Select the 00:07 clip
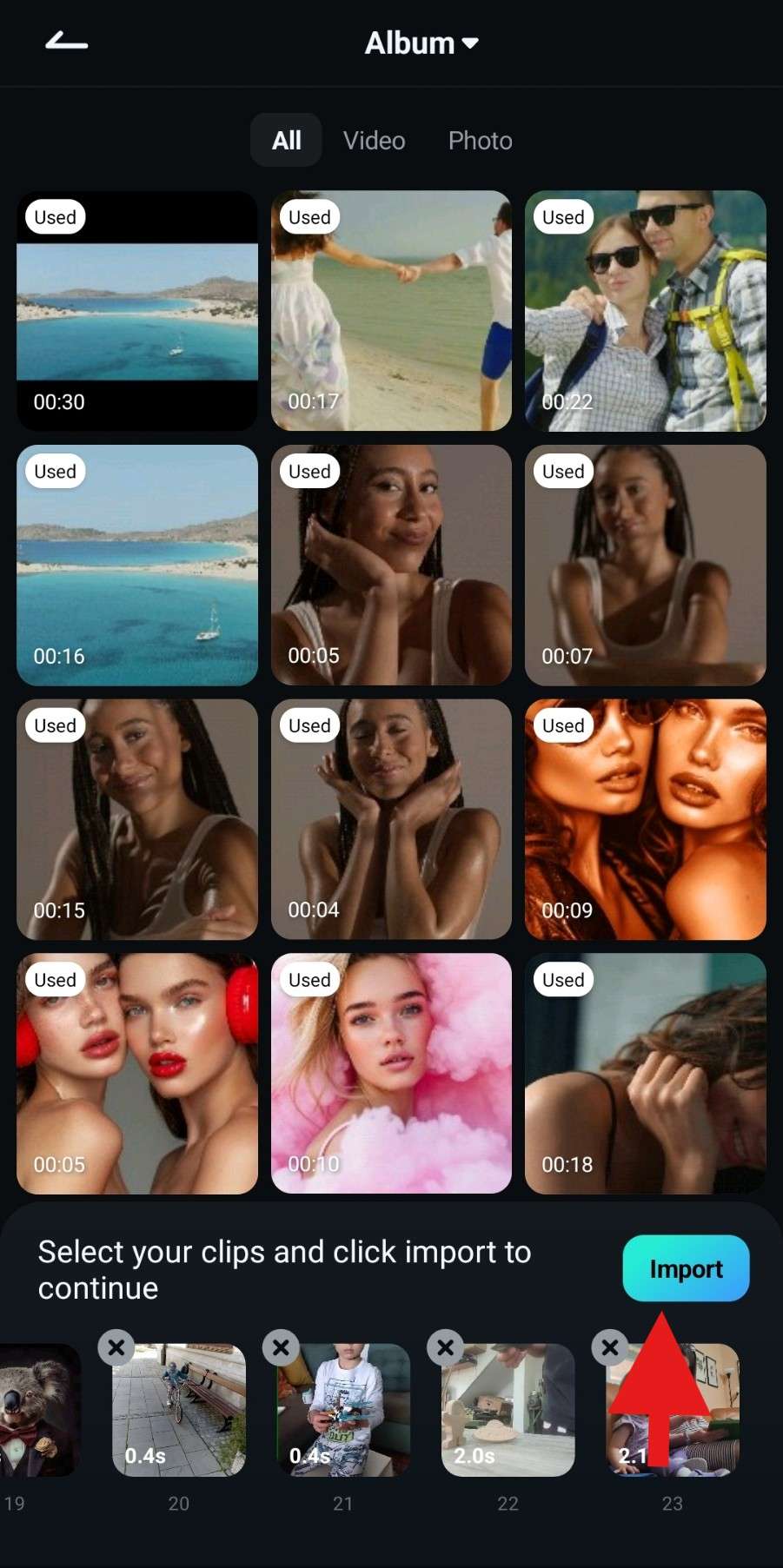Viewport: 783px width, 1568px height. [646, 565]
